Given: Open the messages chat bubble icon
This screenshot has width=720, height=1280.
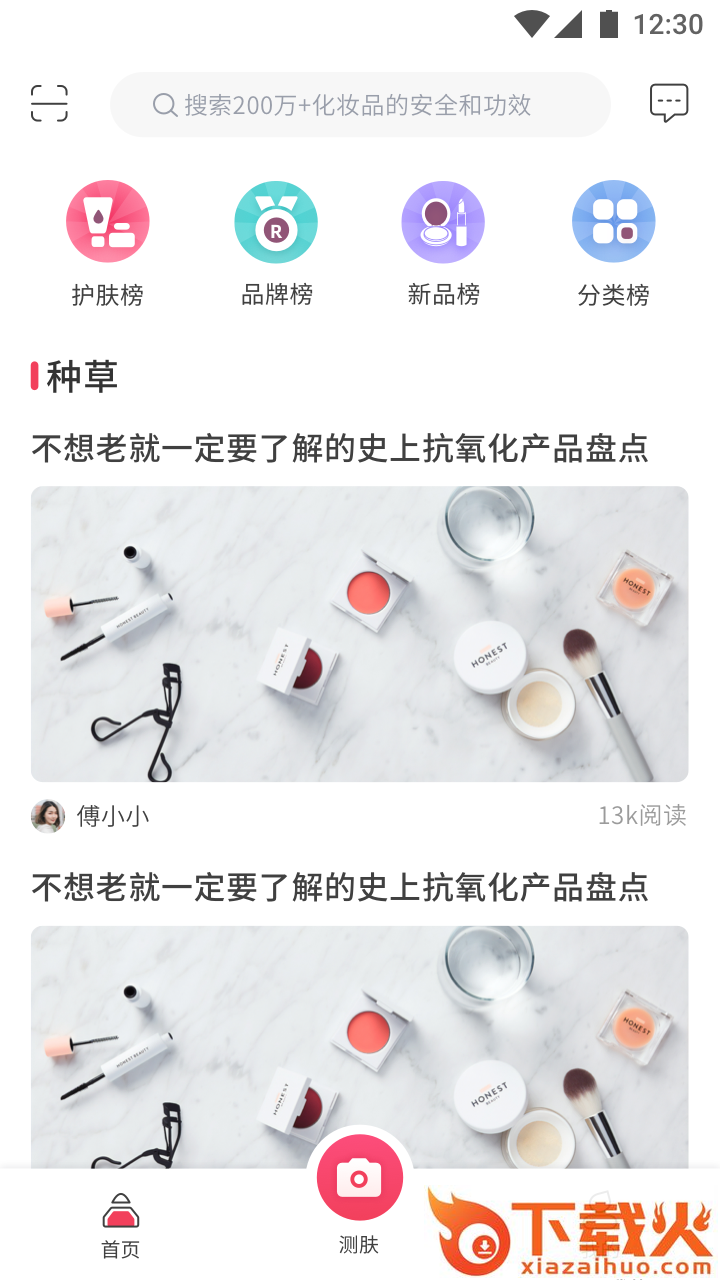Looking at the screenshot, I should click(x=668, y=103).
